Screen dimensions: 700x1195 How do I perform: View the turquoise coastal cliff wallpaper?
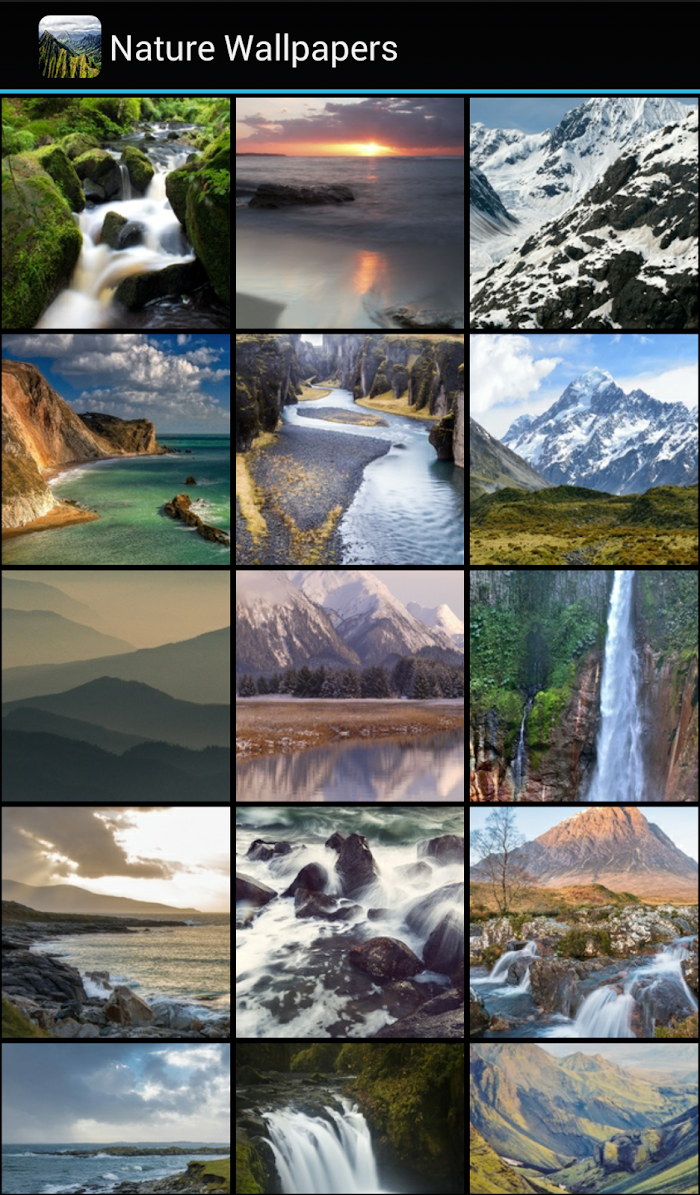pyautogui.click(x=116, y=449)
